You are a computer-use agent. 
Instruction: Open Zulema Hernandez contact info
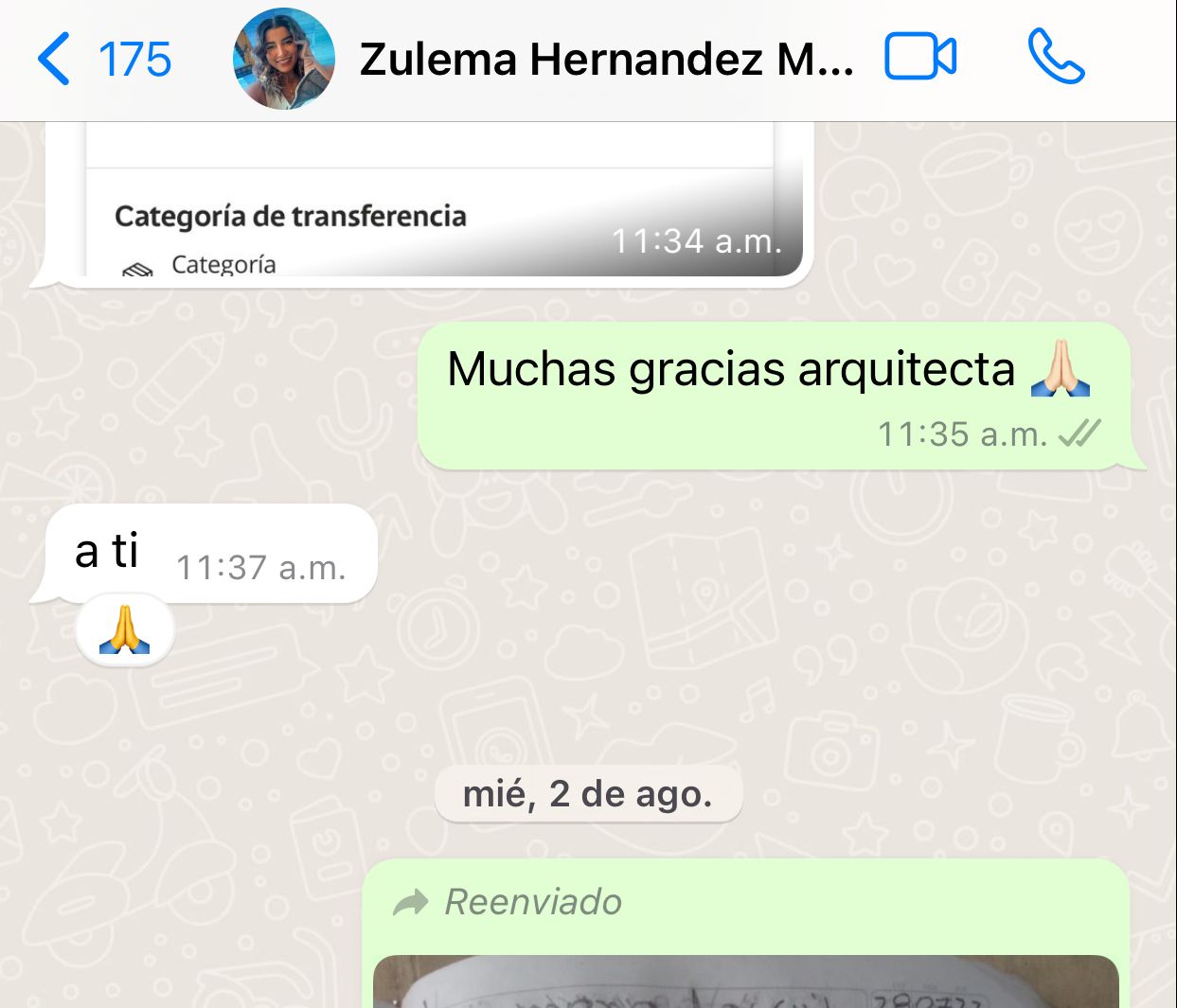click(x=606, y=59)
